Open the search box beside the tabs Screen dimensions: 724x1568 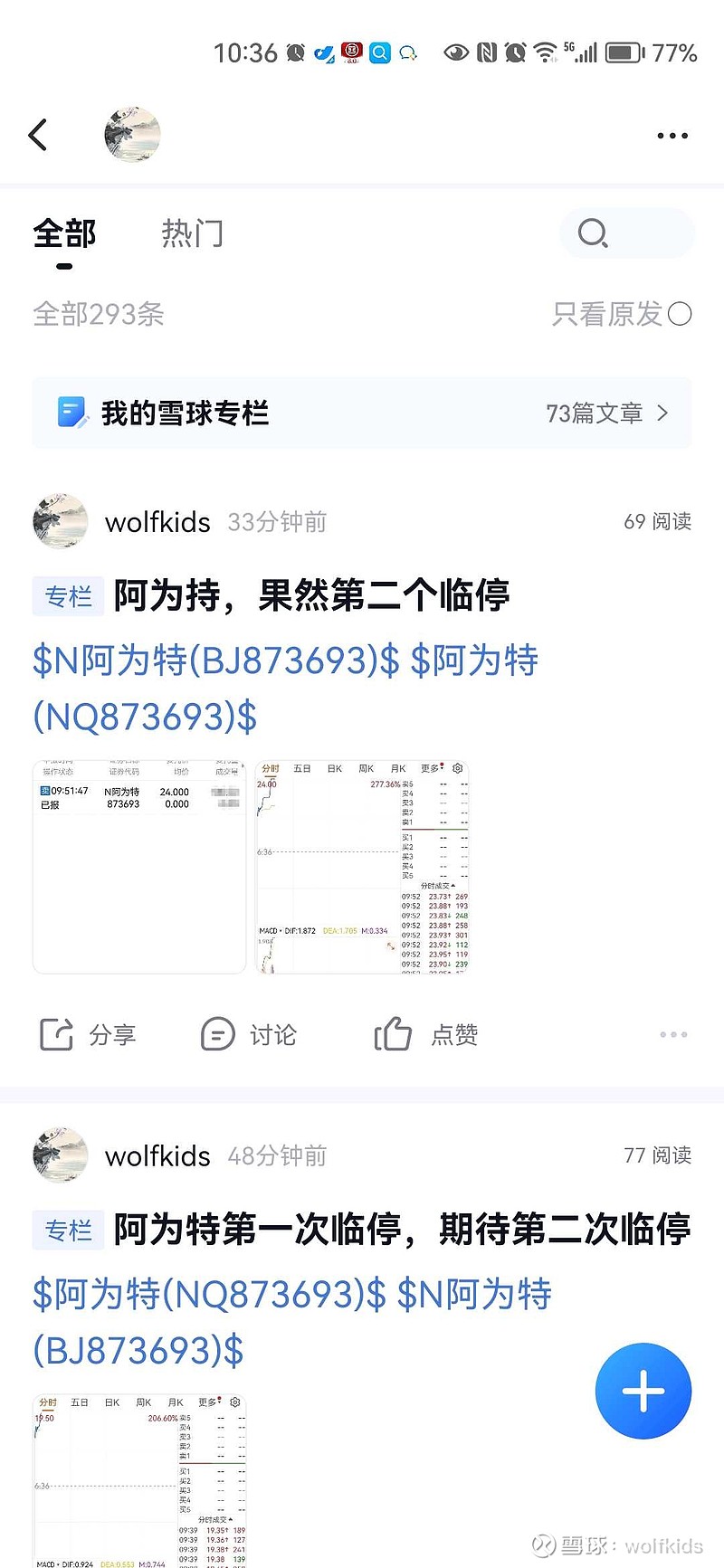click(627, 233)
